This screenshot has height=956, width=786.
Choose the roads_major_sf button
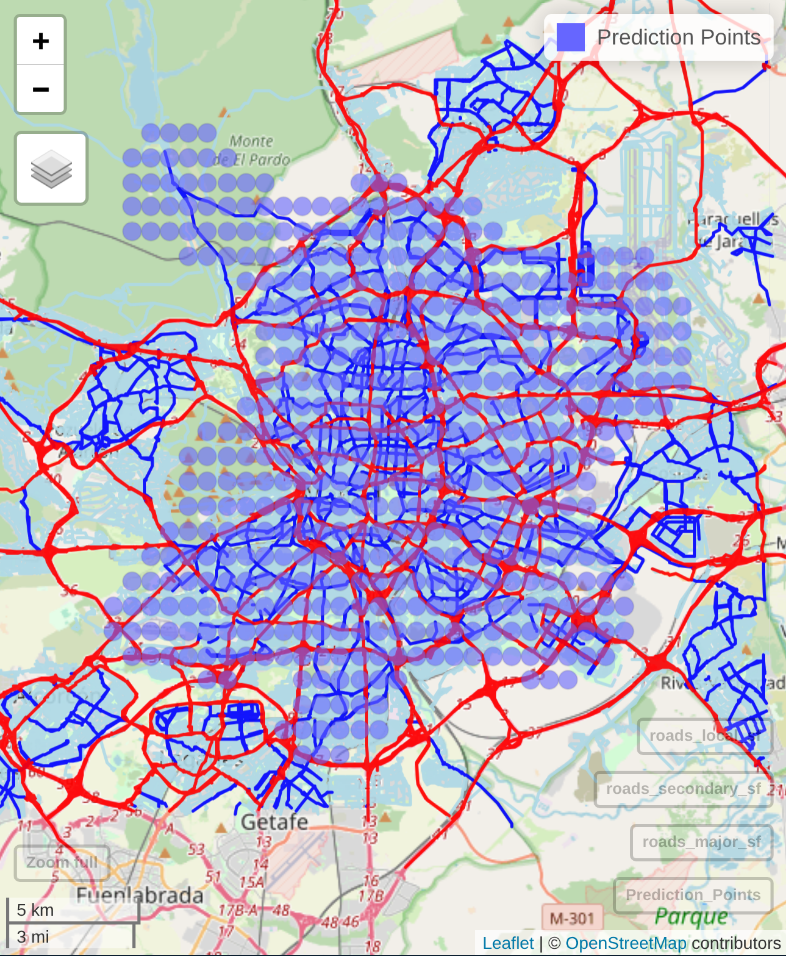point(701,842)
